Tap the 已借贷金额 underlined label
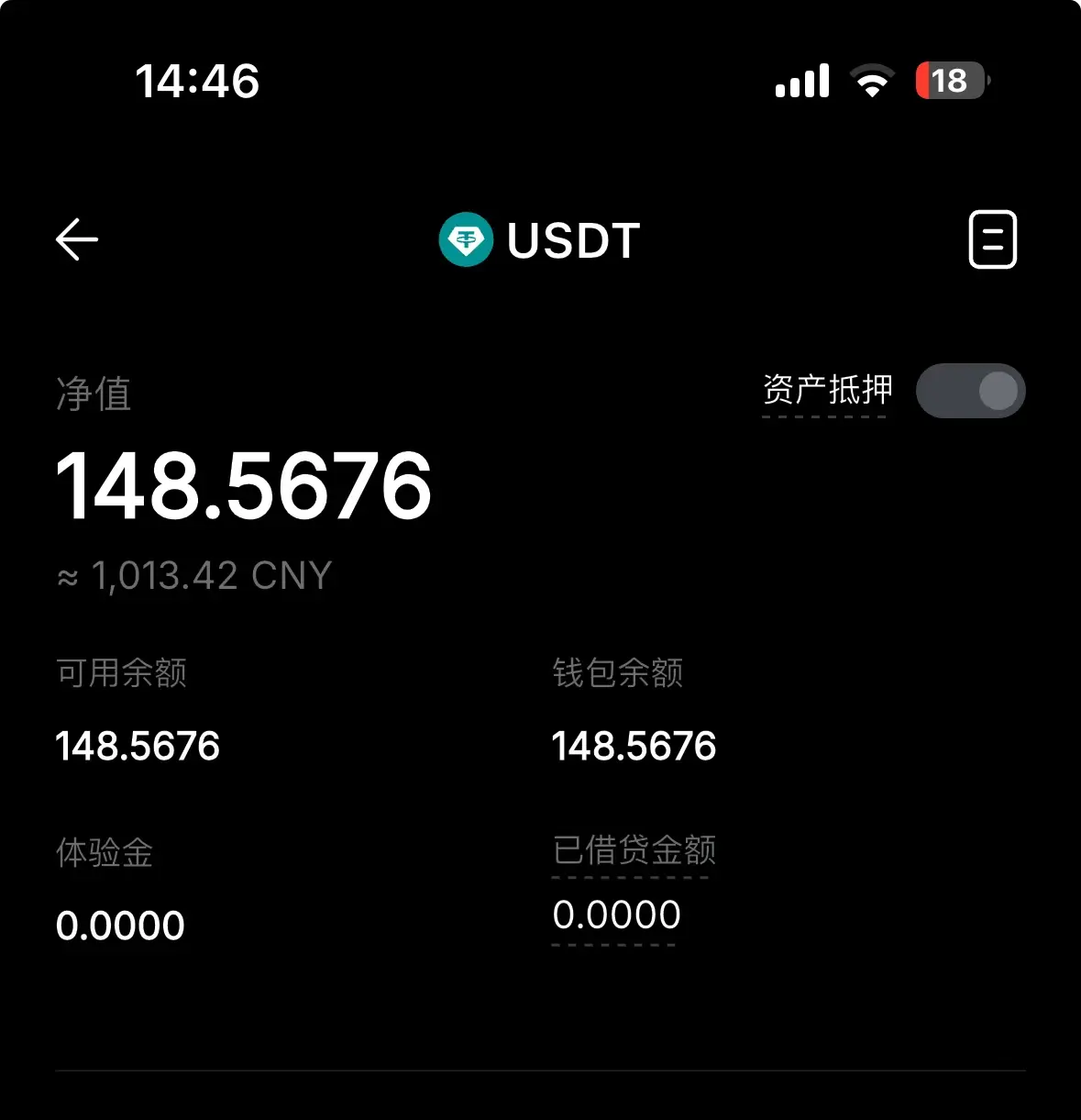The image size is (1081, 1120). 634,850
